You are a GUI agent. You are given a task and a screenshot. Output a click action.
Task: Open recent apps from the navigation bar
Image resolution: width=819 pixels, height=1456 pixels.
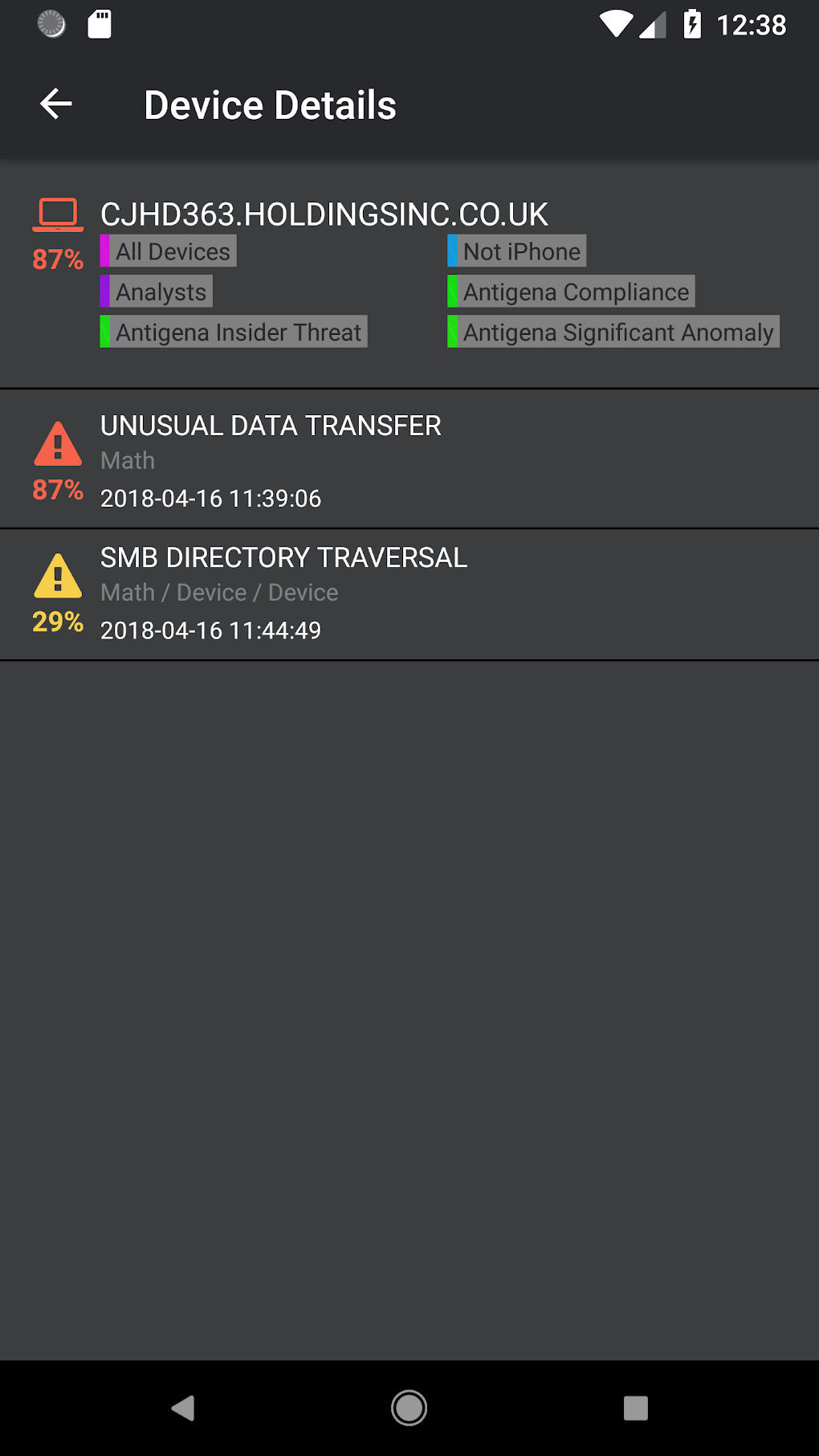tap(635, 1408)
